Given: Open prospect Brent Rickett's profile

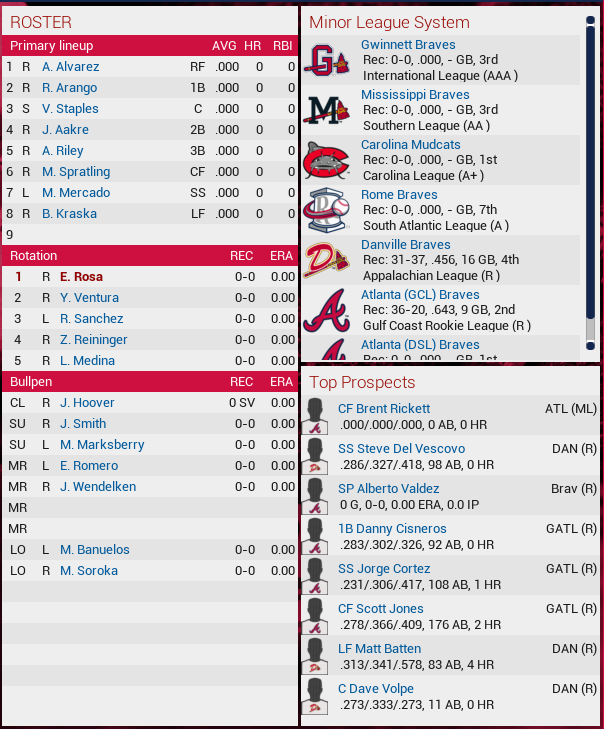Looking at the screenshot, I should 384,409.
